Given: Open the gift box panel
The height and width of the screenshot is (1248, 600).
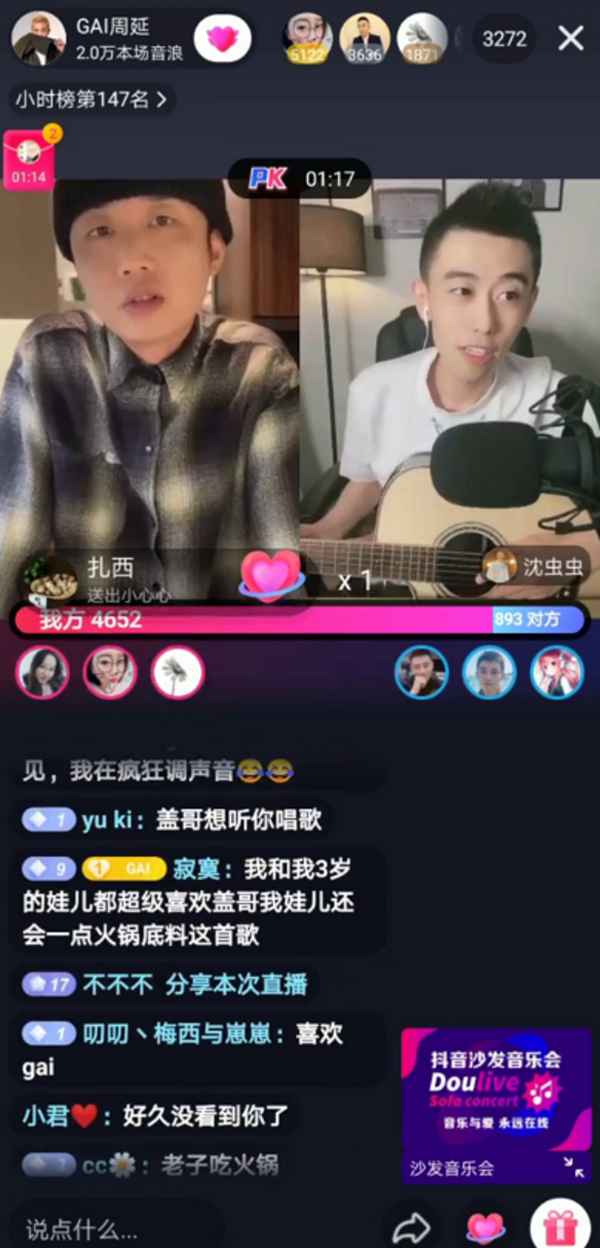Looking at the screenshot, I should 561,1225.
